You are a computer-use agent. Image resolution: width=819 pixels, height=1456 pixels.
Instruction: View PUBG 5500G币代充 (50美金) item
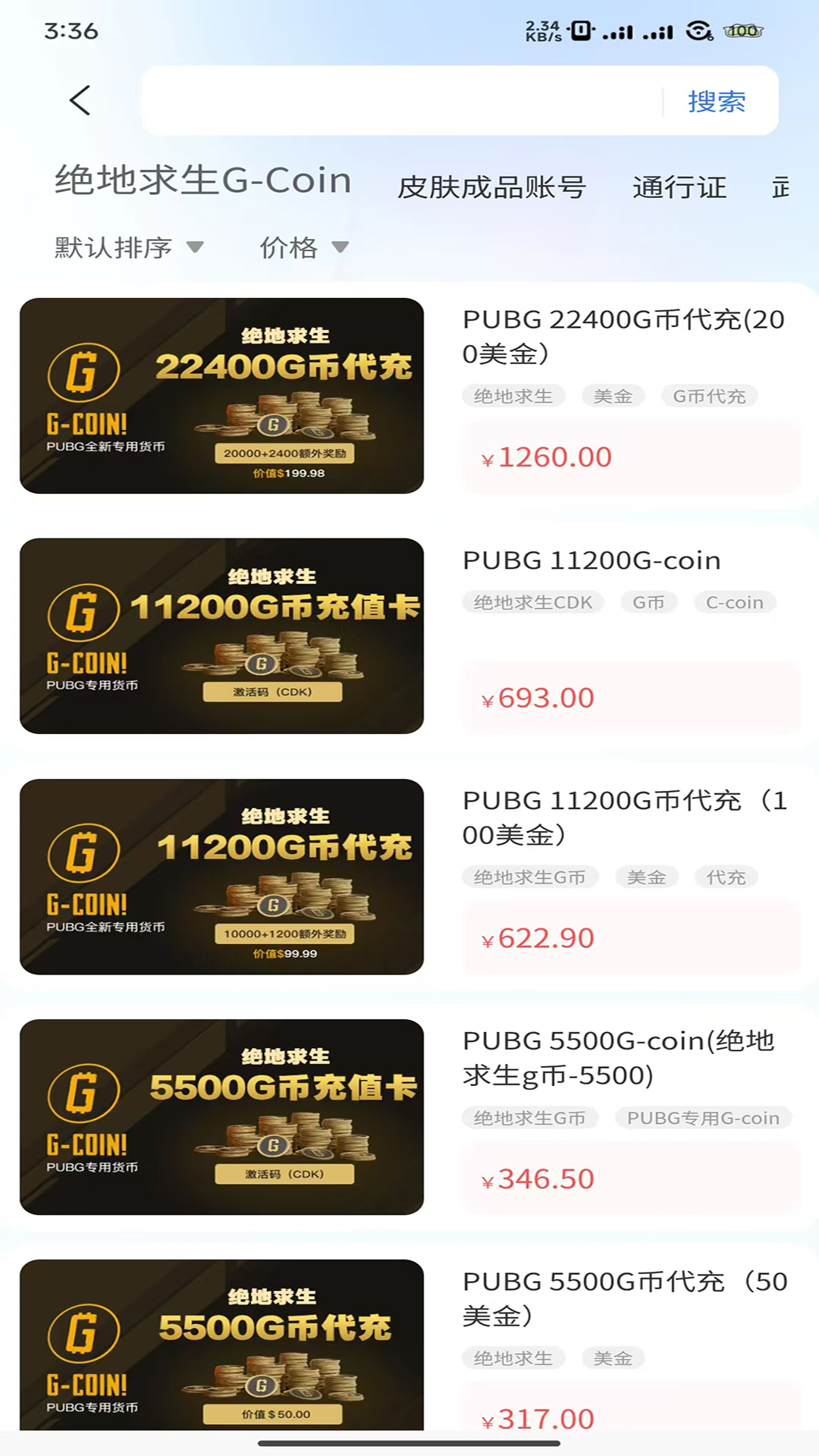[x=409, y=1345]
